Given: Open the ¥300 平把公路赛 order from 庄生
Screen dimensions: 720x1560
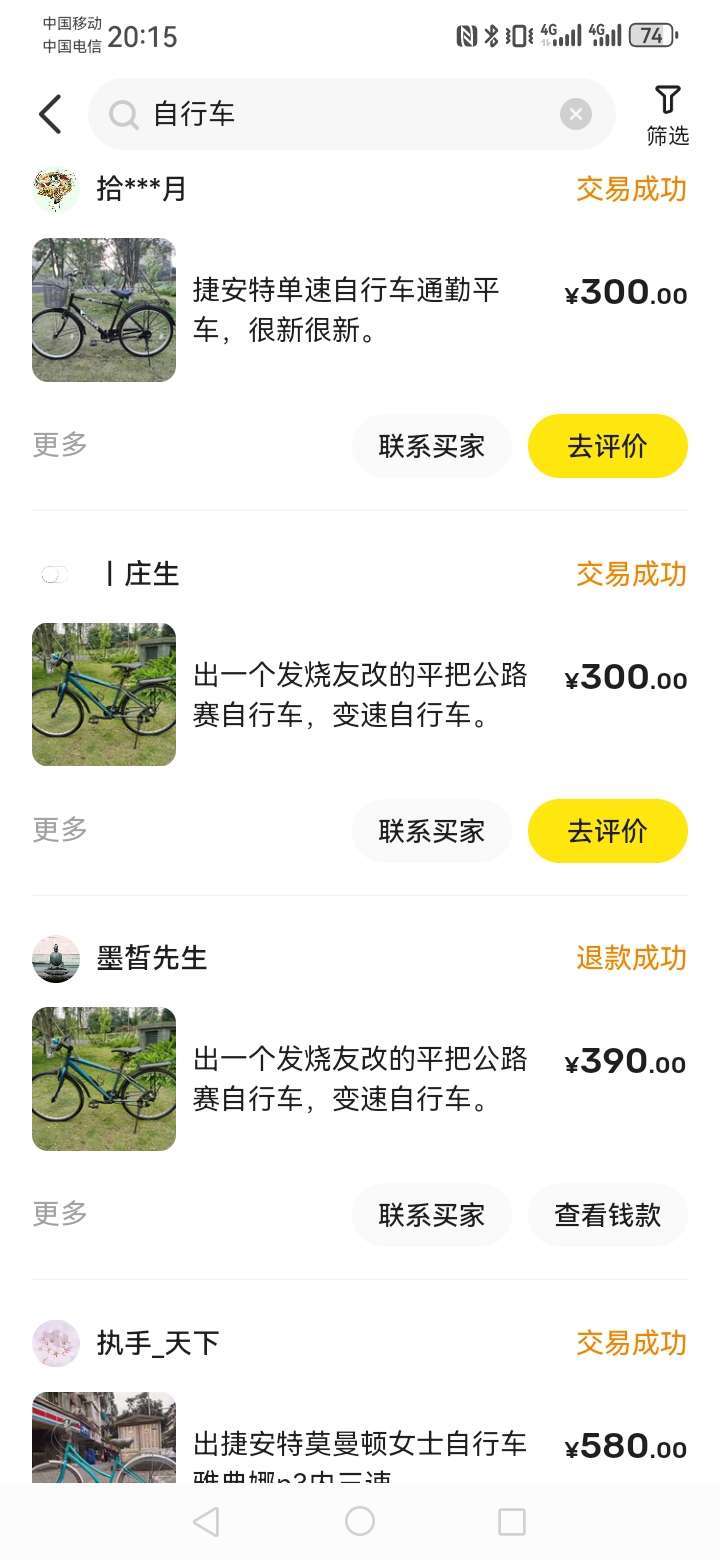Looking at the screenshot, I should (x=360, y=695).
